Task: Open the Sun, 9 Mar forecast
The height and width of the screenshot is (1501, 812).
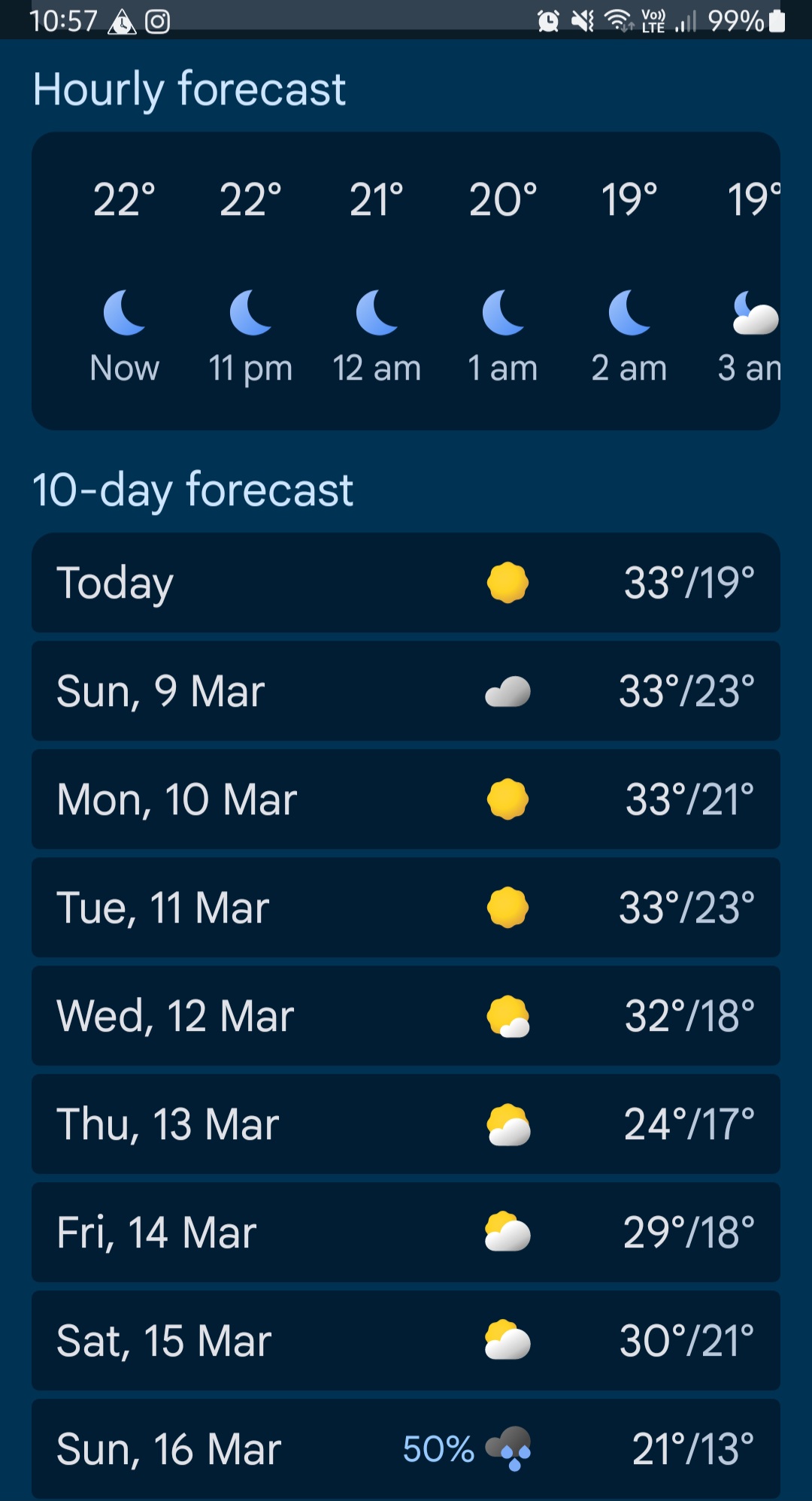Action: (x=406, y=691)
